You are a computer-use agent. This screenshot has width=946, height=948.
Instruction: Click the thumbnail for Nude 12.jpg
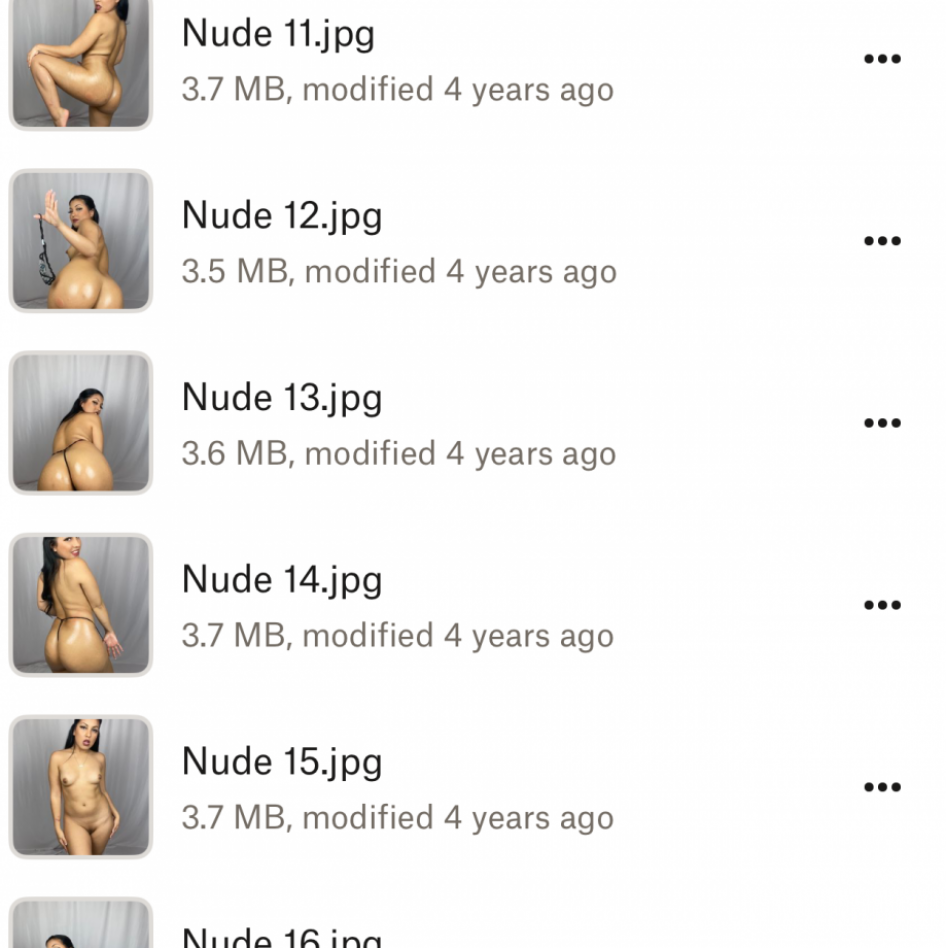(x=81, y=240)
